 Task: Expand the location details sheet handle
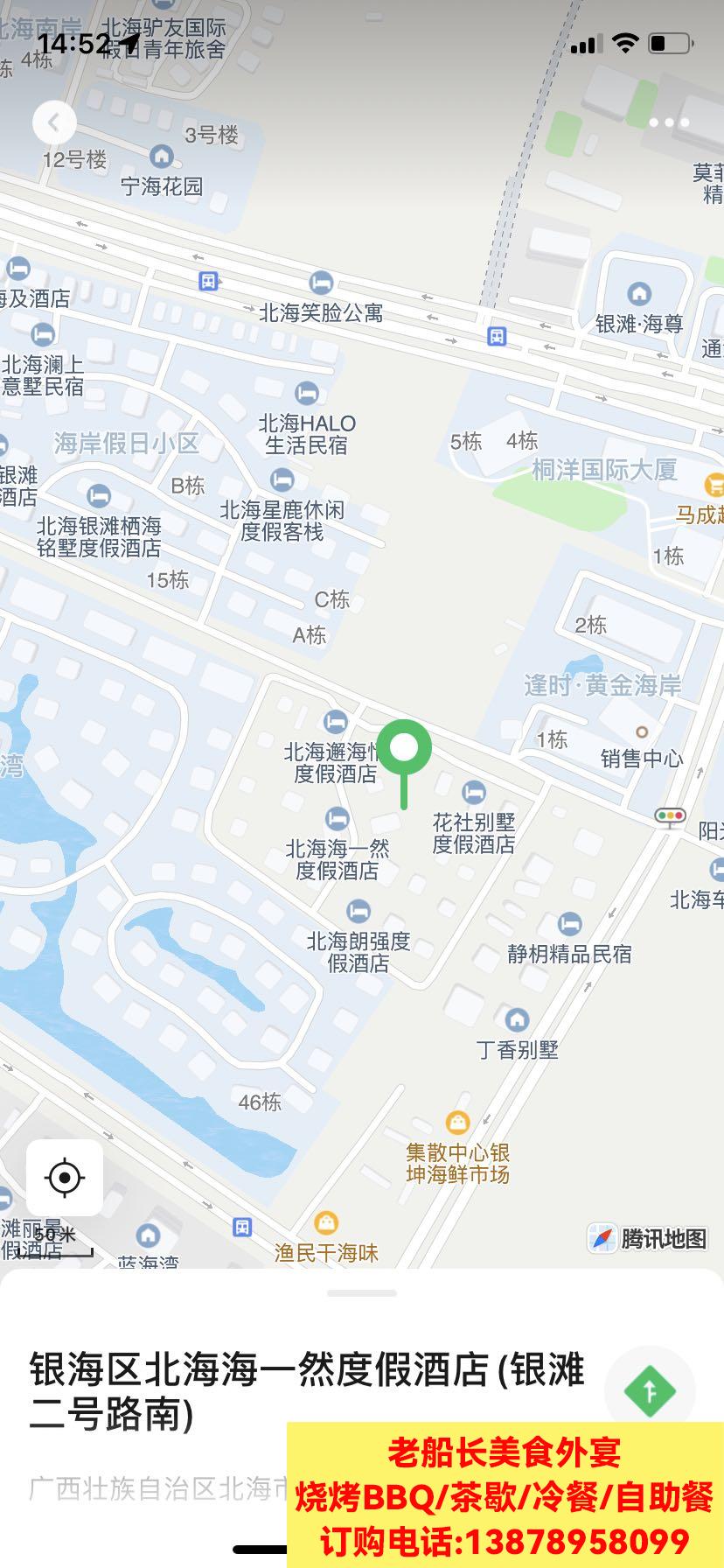[x=362, y=1292]
